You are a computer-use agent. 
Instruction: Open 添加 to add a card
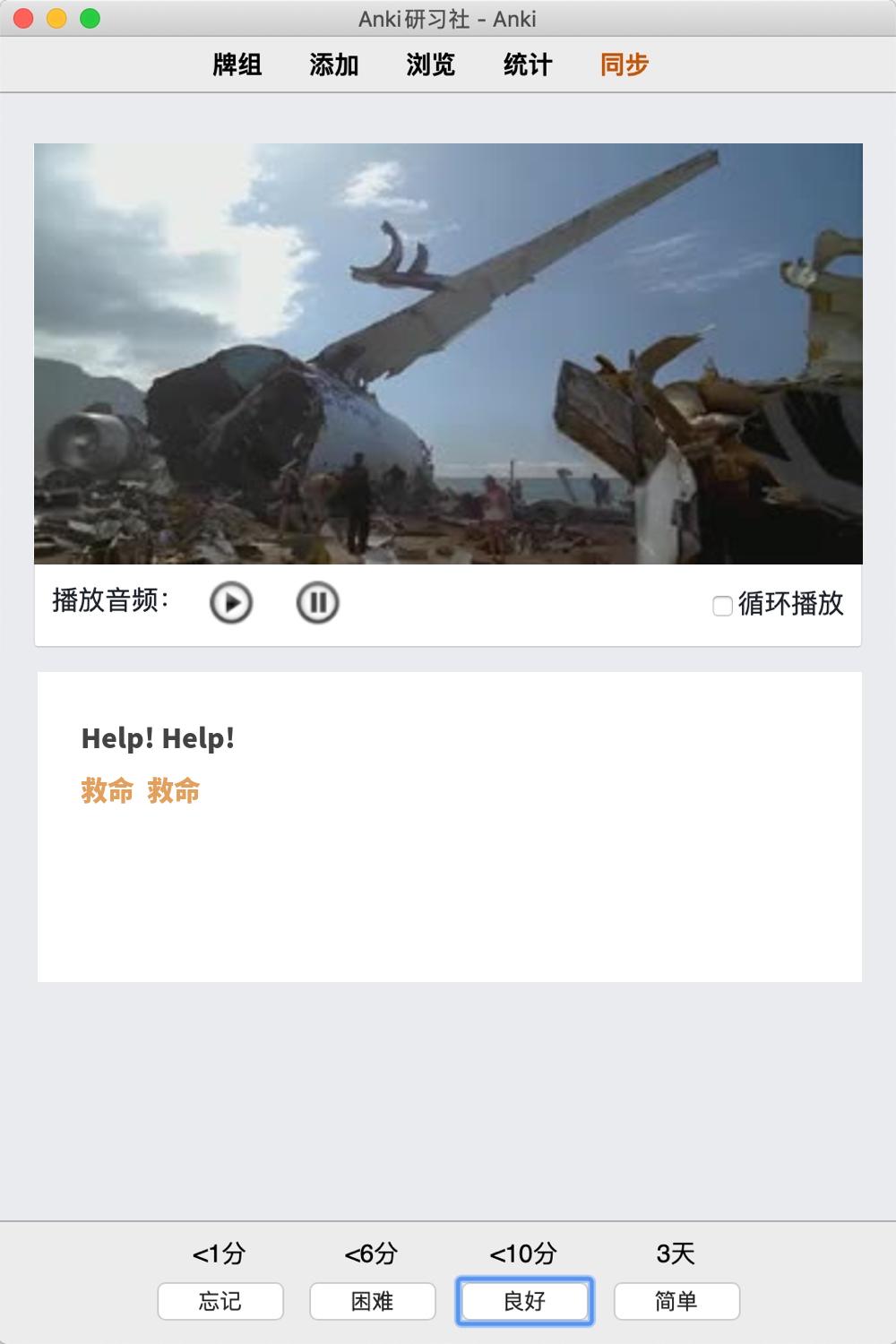pos(333,65)
